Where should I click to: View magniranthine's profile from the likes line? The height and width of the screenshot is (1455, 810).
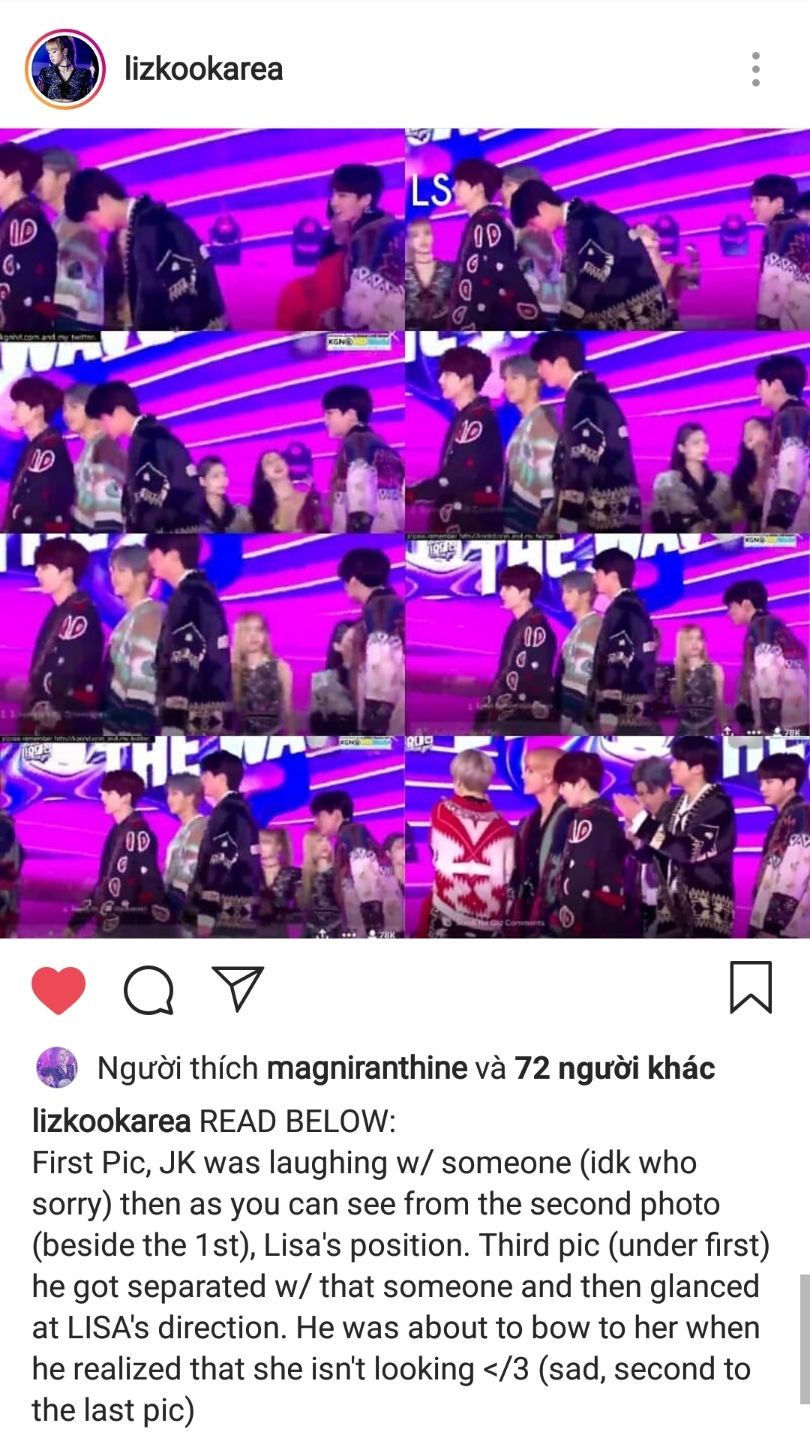click(x=367, y=1068)
